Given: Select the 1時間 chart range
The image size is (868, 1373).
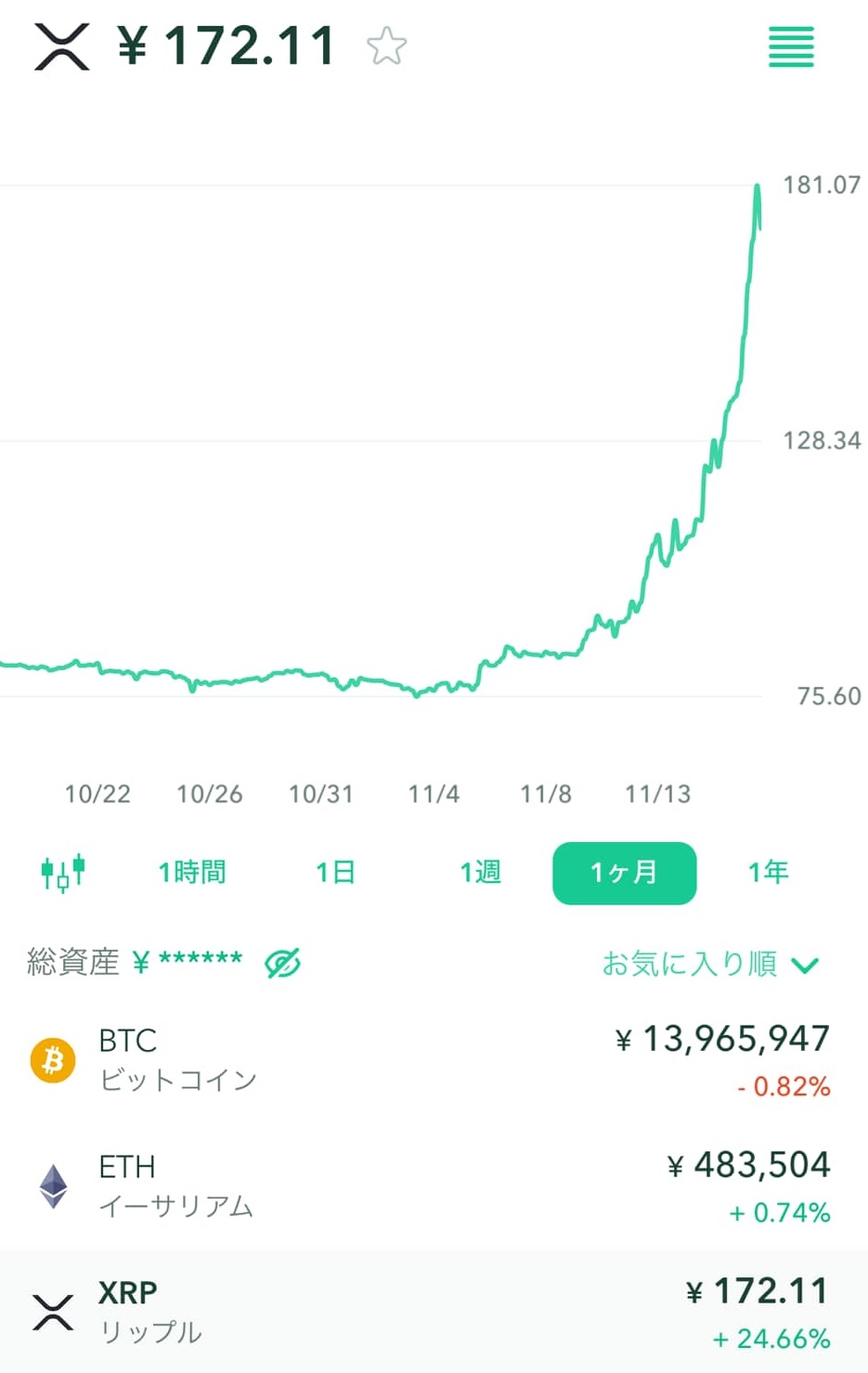Looking at the screenshot, I should [192, 873].
